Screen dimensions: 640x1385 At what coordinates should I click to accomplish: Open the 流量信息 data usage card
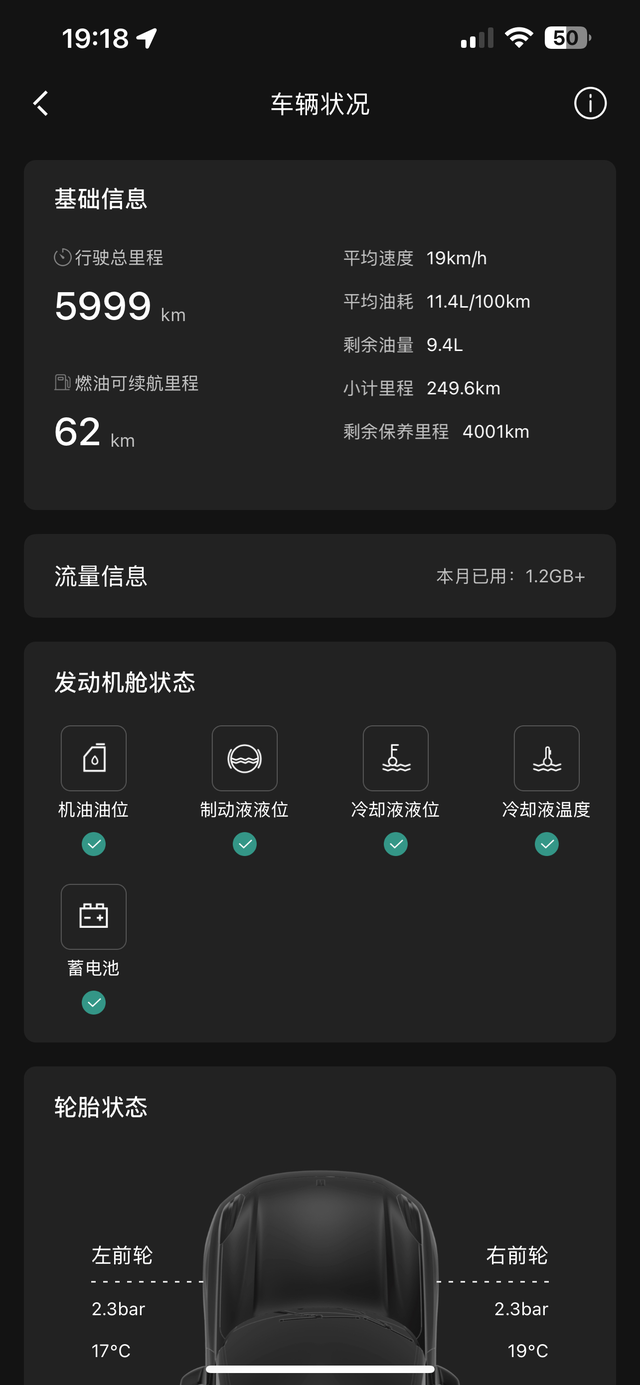319,576
